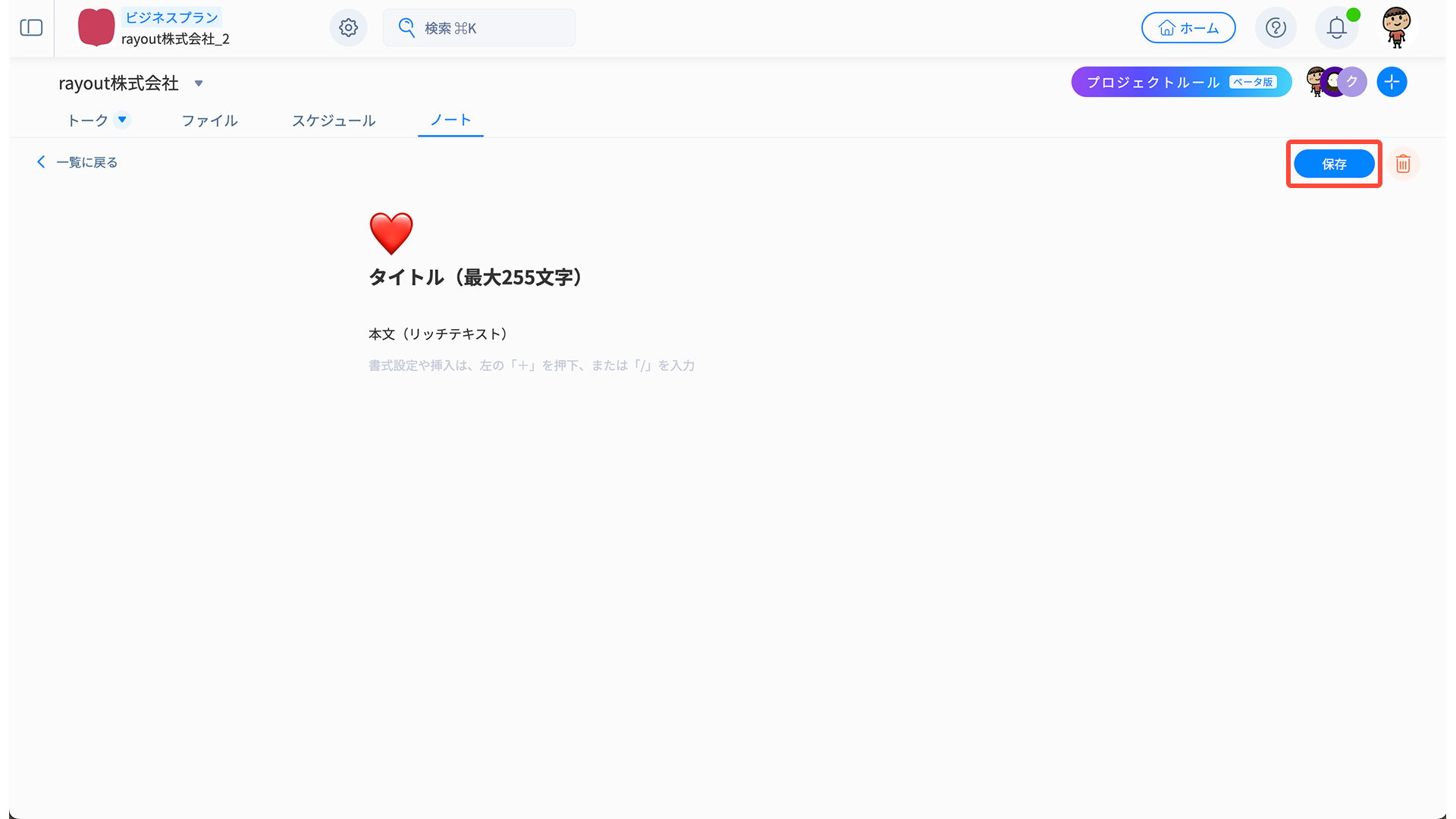The image size is (1456, 819).
Task: Switch to the スケジュール tab
Action: click(334, 121)
